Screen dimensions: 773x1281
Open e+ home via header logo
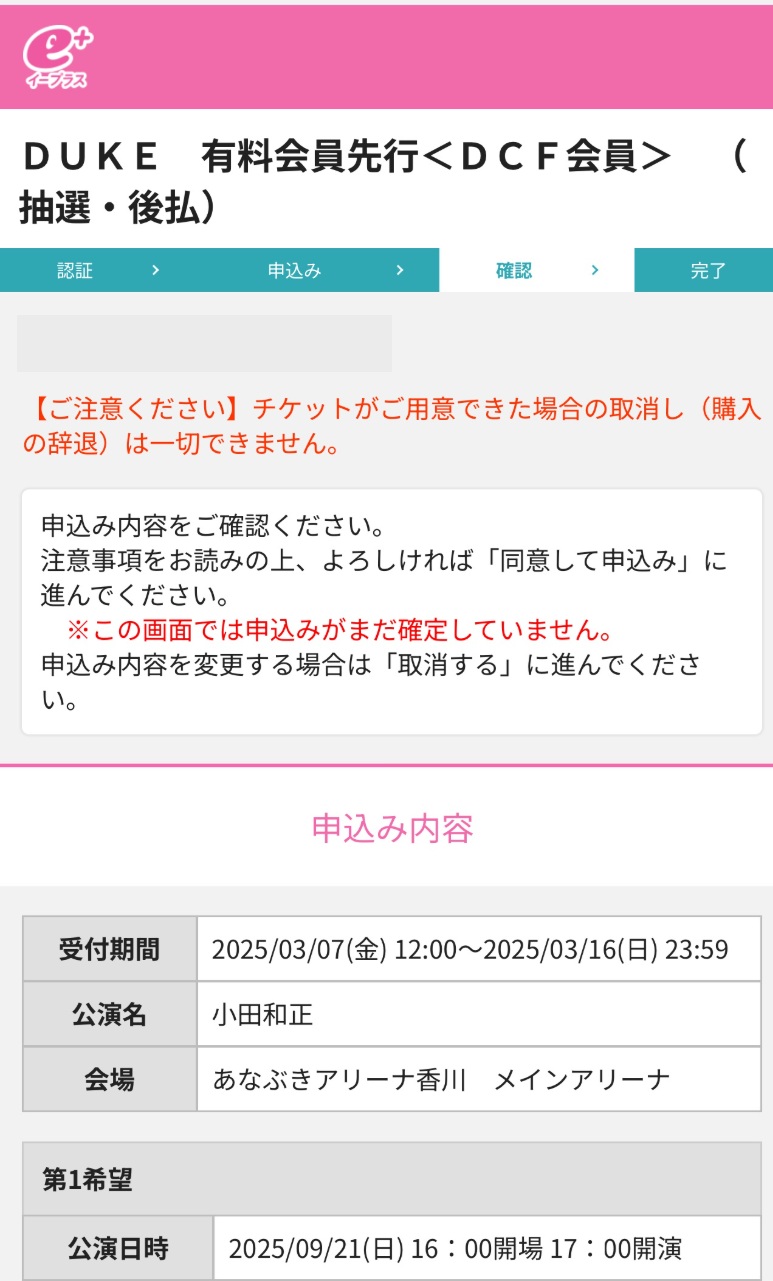[x=57, y=57]
